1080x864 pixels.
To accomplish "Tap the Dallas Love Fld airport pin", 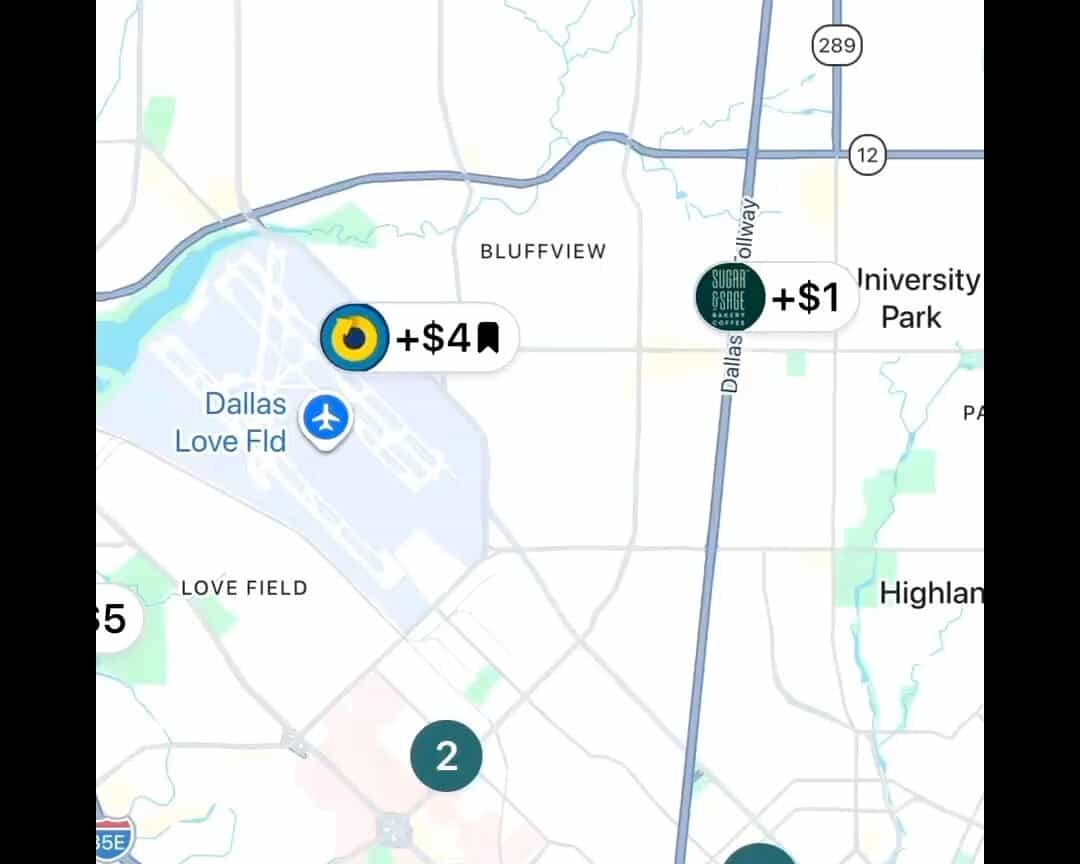I will tap(326, 418).
